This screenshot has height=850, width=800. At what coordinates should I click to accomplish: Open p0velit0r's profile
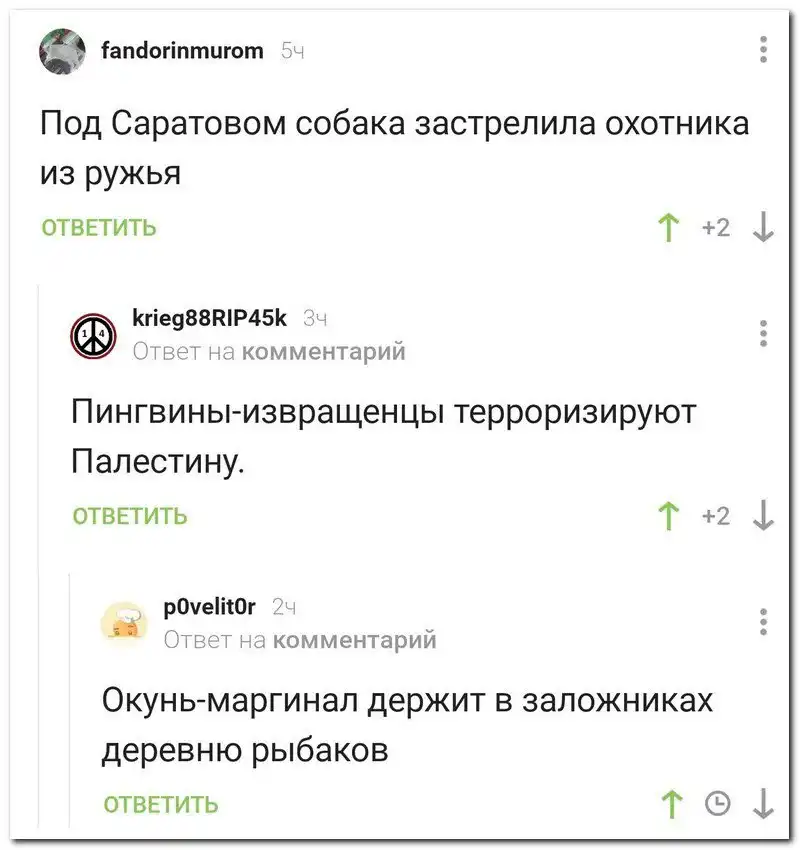click(208, 607)
